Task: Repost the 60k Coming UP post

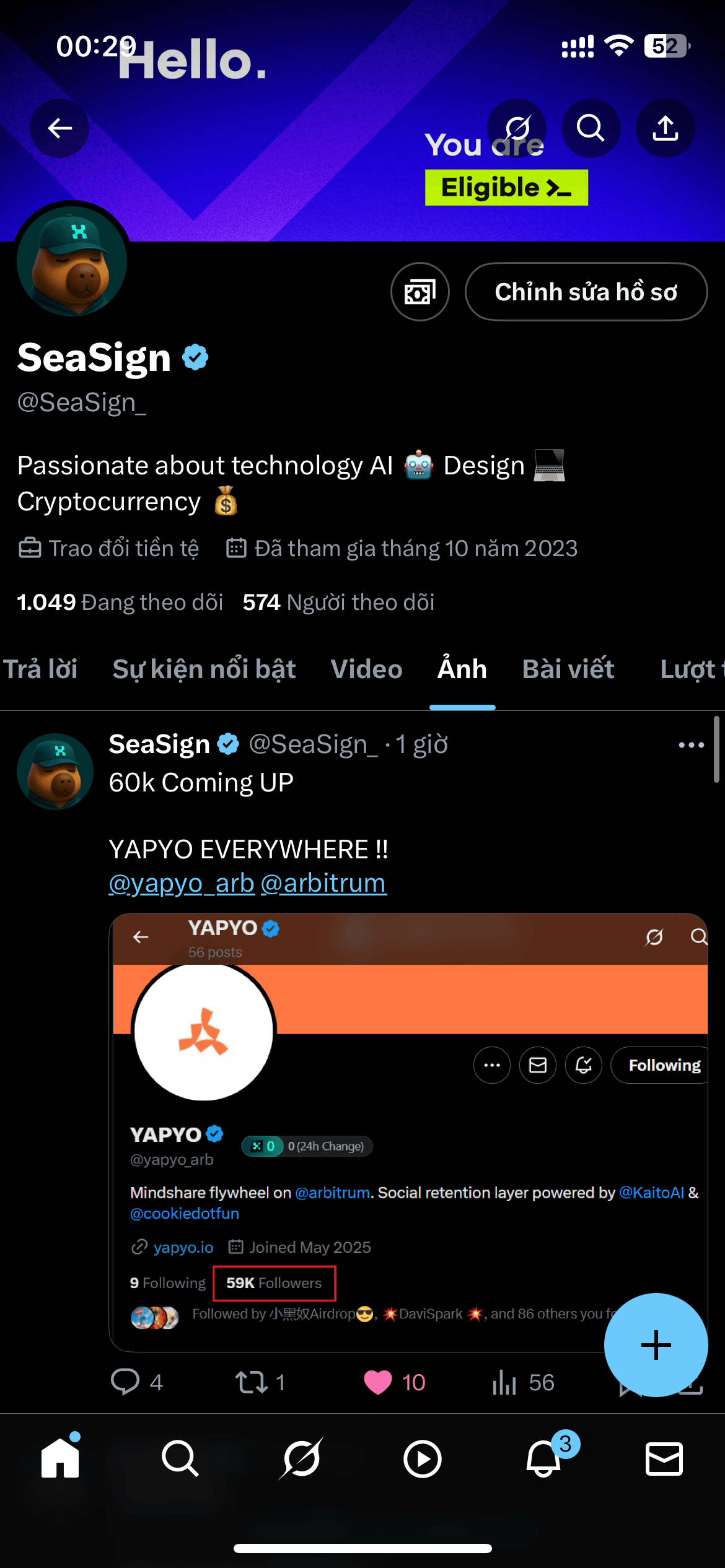Action: [252, 1382]
